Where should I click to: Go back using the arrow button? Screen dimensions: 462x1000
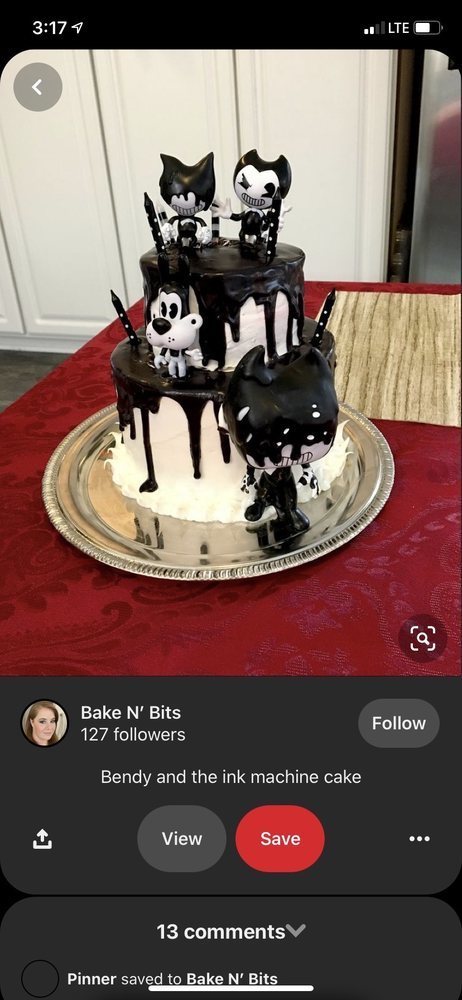click(x=38, y=87)
